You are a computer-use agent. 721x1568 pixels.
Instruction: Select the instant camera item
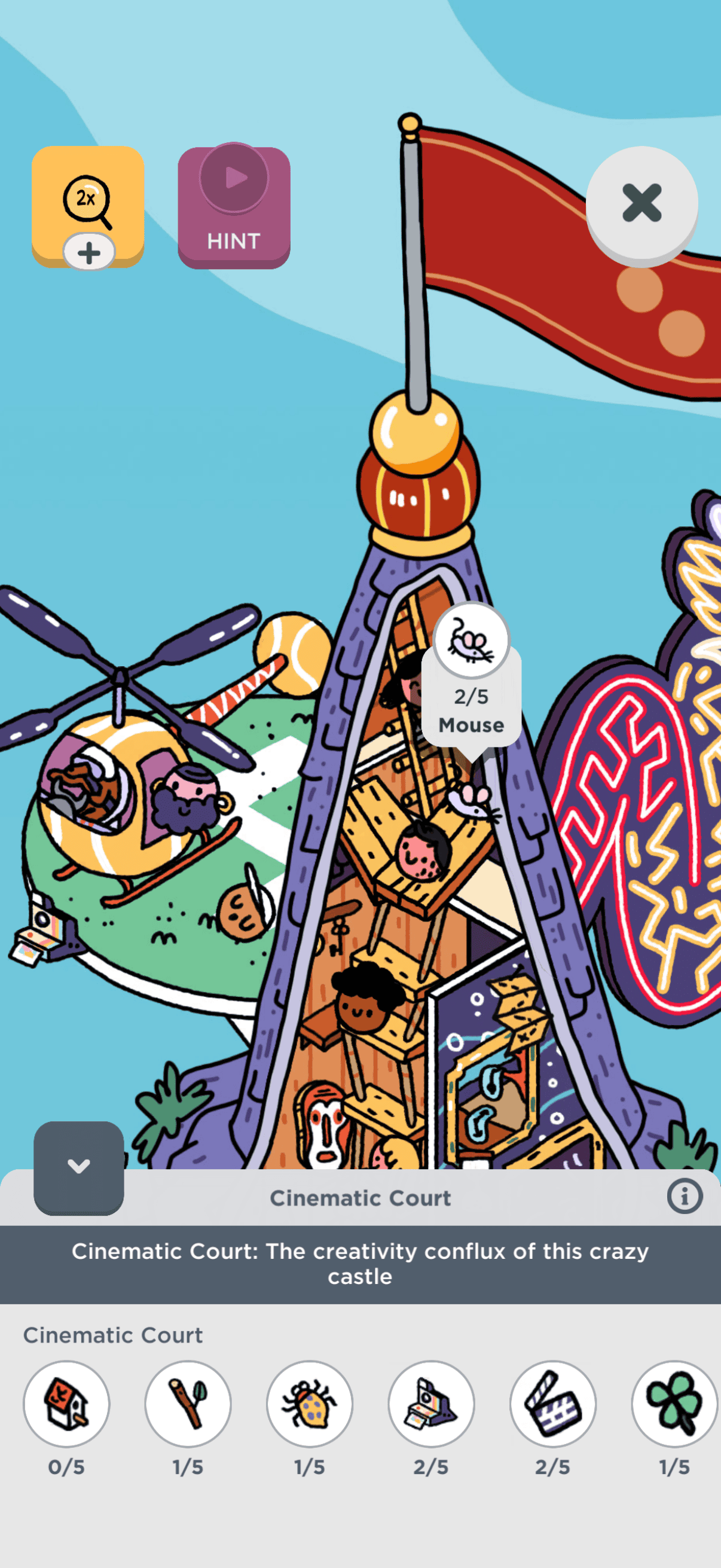[432, 1403]
